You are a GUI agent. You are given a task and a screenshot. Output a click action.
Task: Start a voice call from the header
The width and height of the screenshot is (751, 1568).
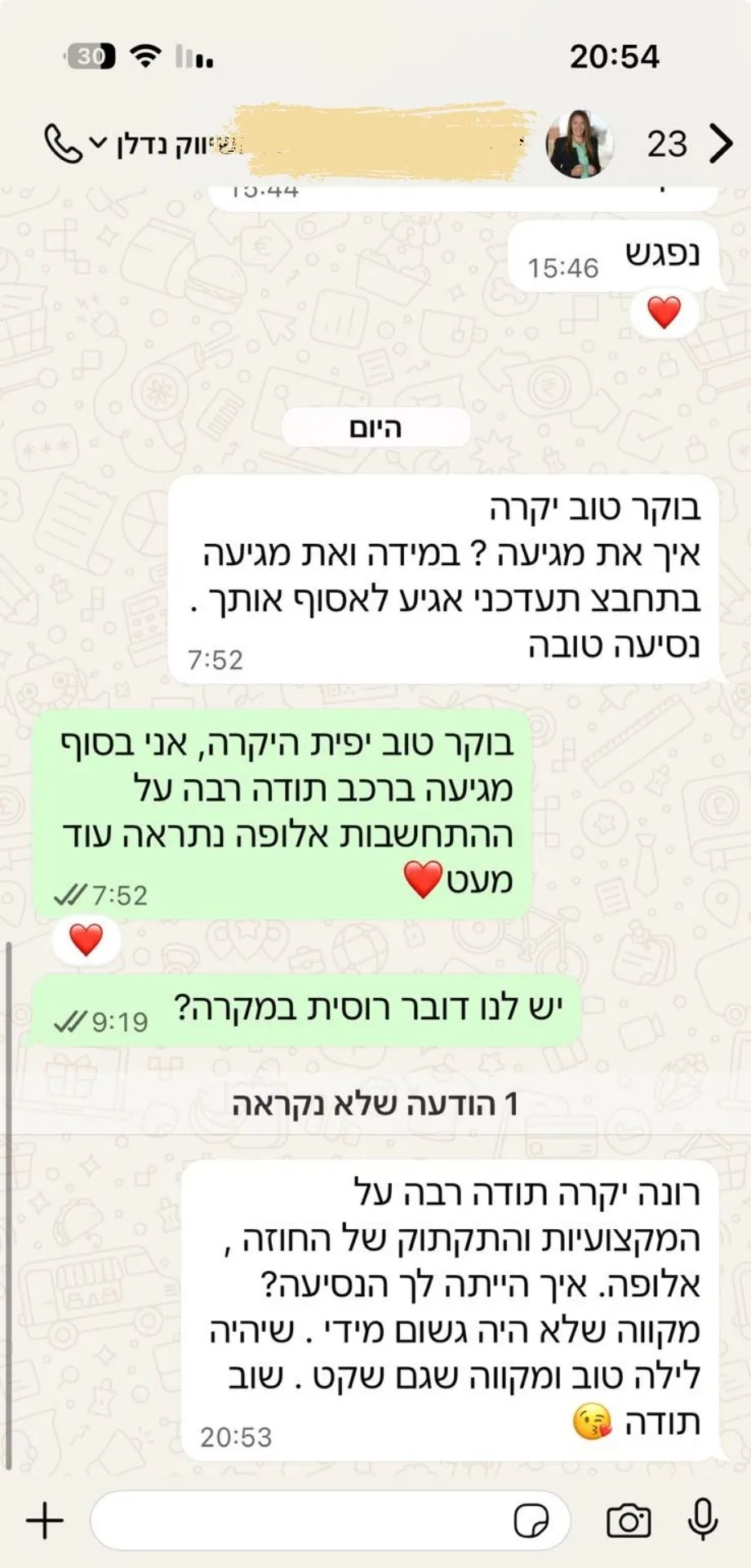click(64, 144)
